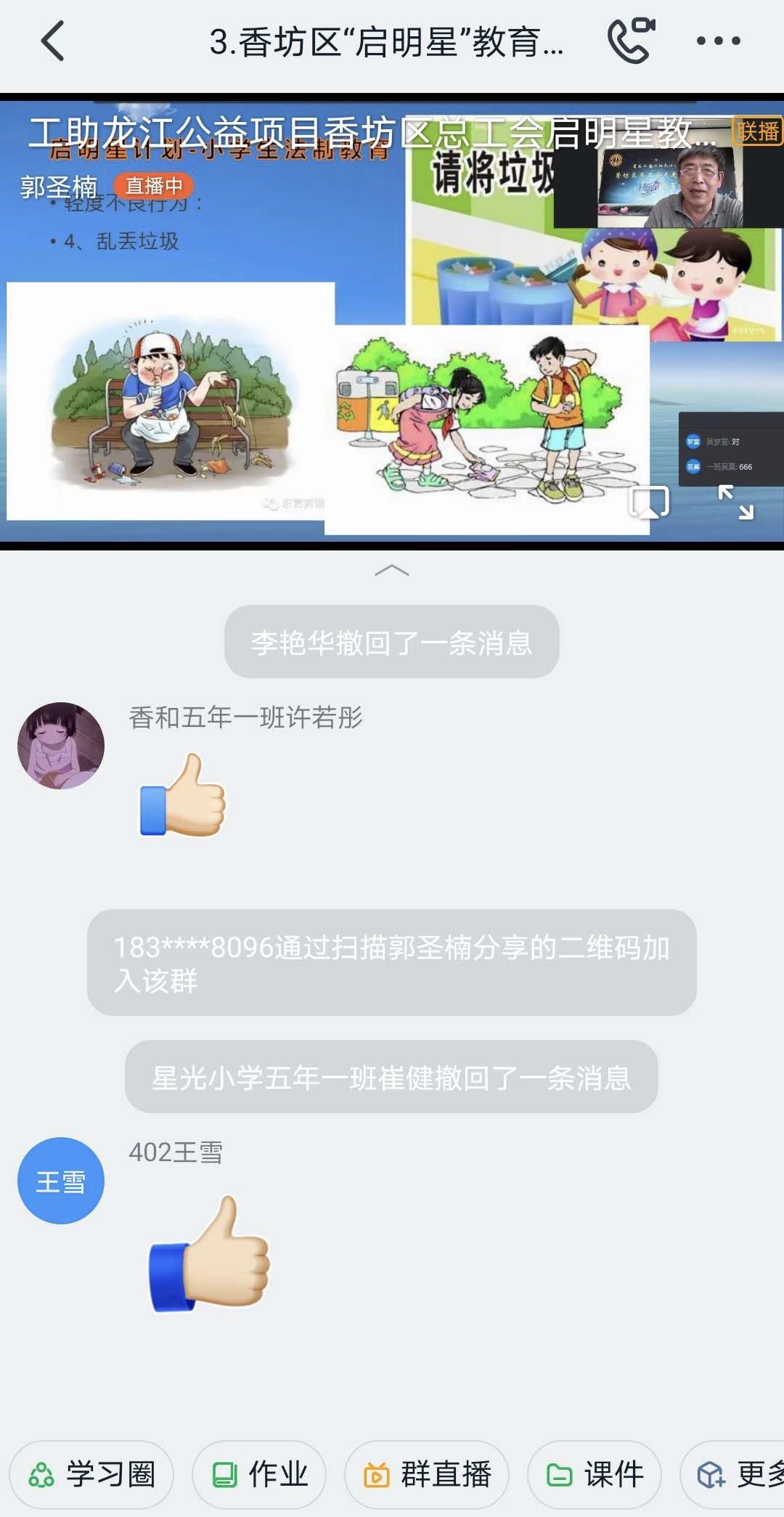Open 学习圈 shortcut
Screen dimensions: 784x1517
coord(91,1475)
